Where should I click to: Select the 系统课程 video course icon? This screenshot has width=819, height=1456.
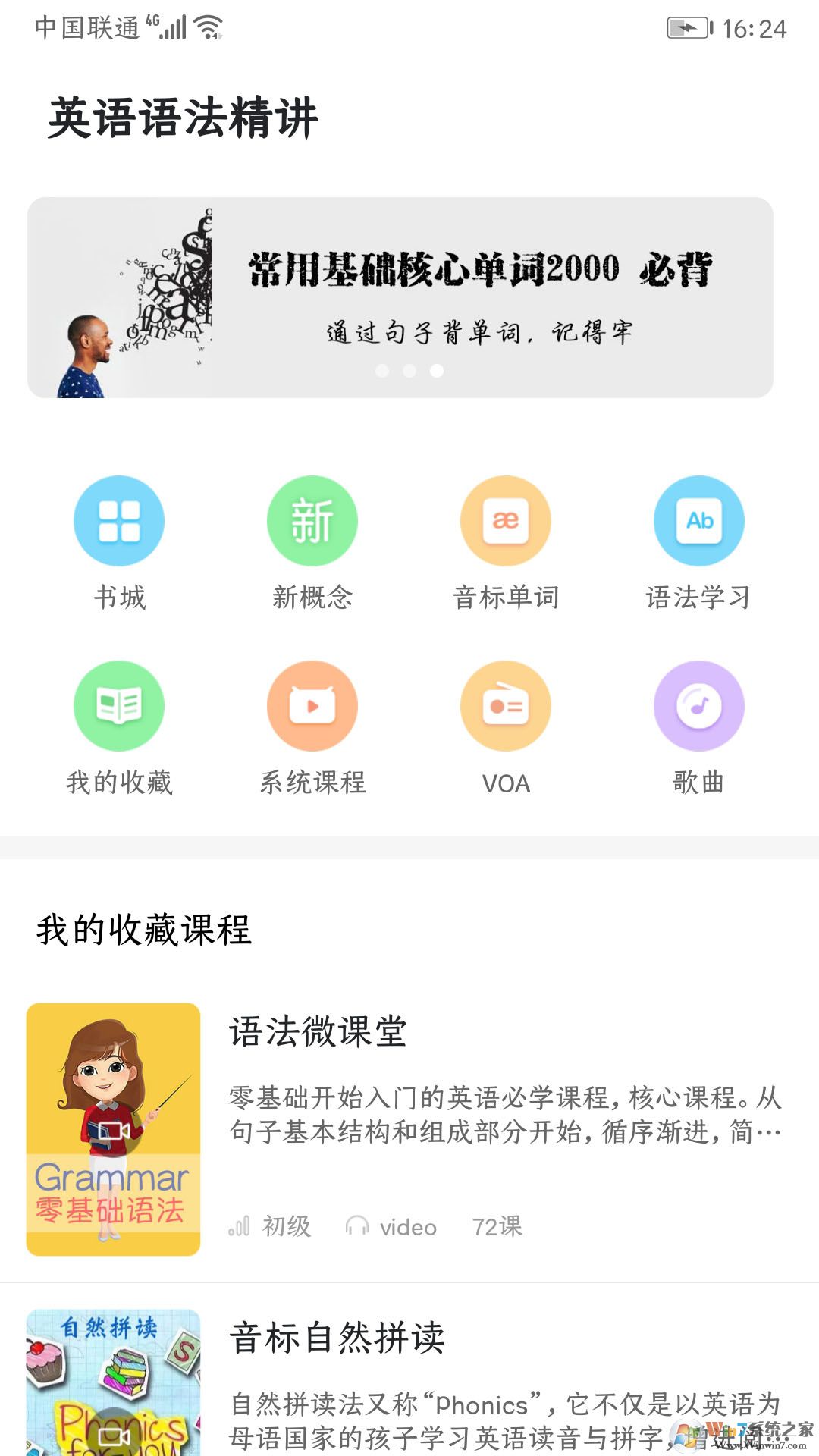[x=312, y=705]
